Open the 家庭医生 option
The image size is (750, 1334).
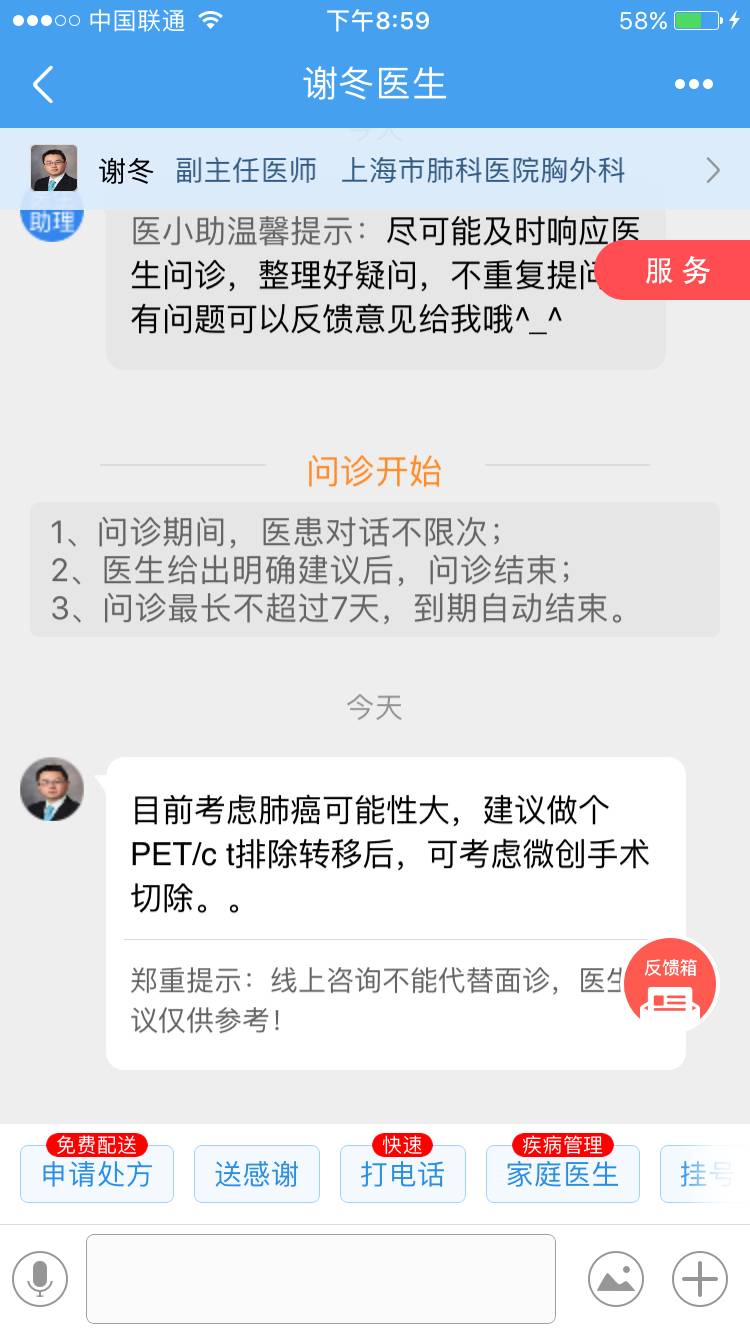coord(562,1173)
